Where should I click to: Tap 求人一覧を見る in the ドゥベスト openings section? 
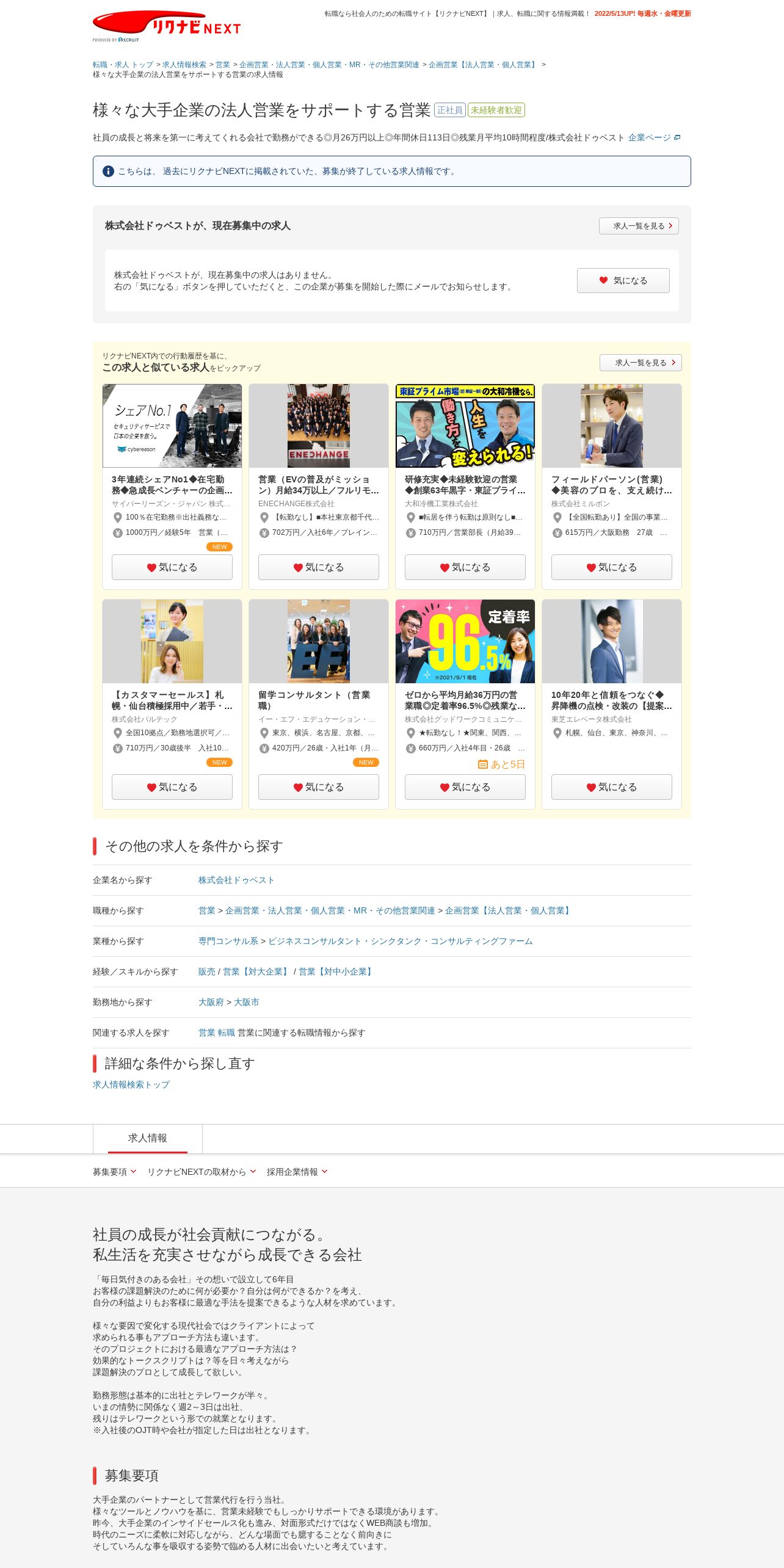pos(639,226)
